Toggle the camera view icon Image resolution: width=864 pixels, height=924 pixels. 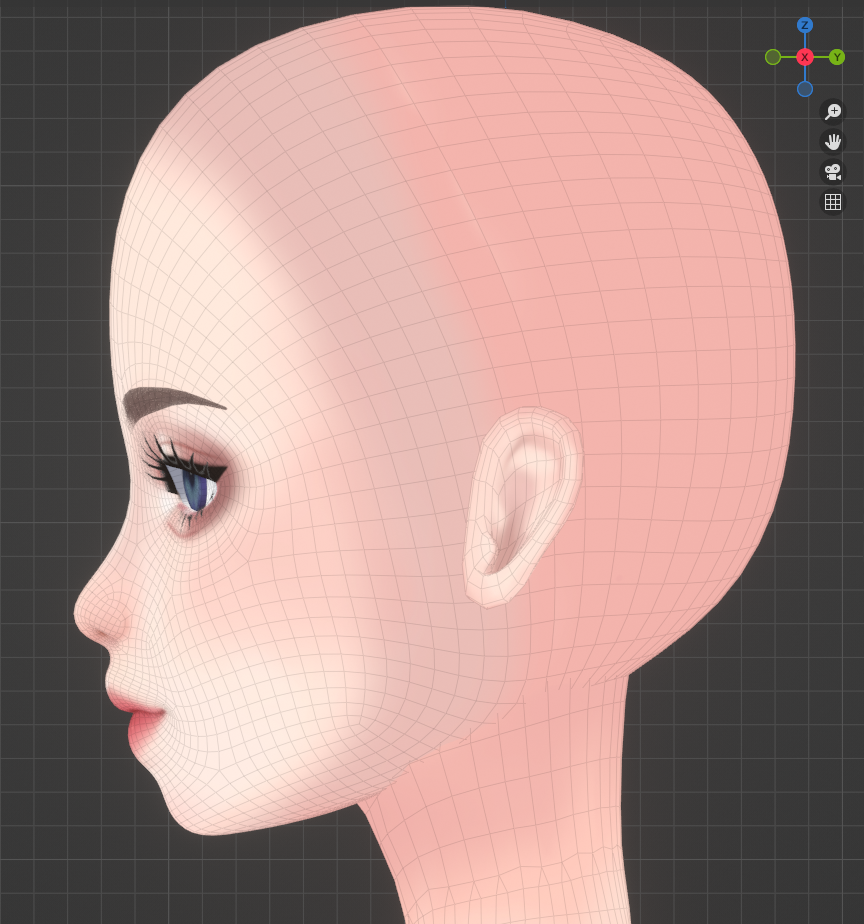tap(832, 172)
